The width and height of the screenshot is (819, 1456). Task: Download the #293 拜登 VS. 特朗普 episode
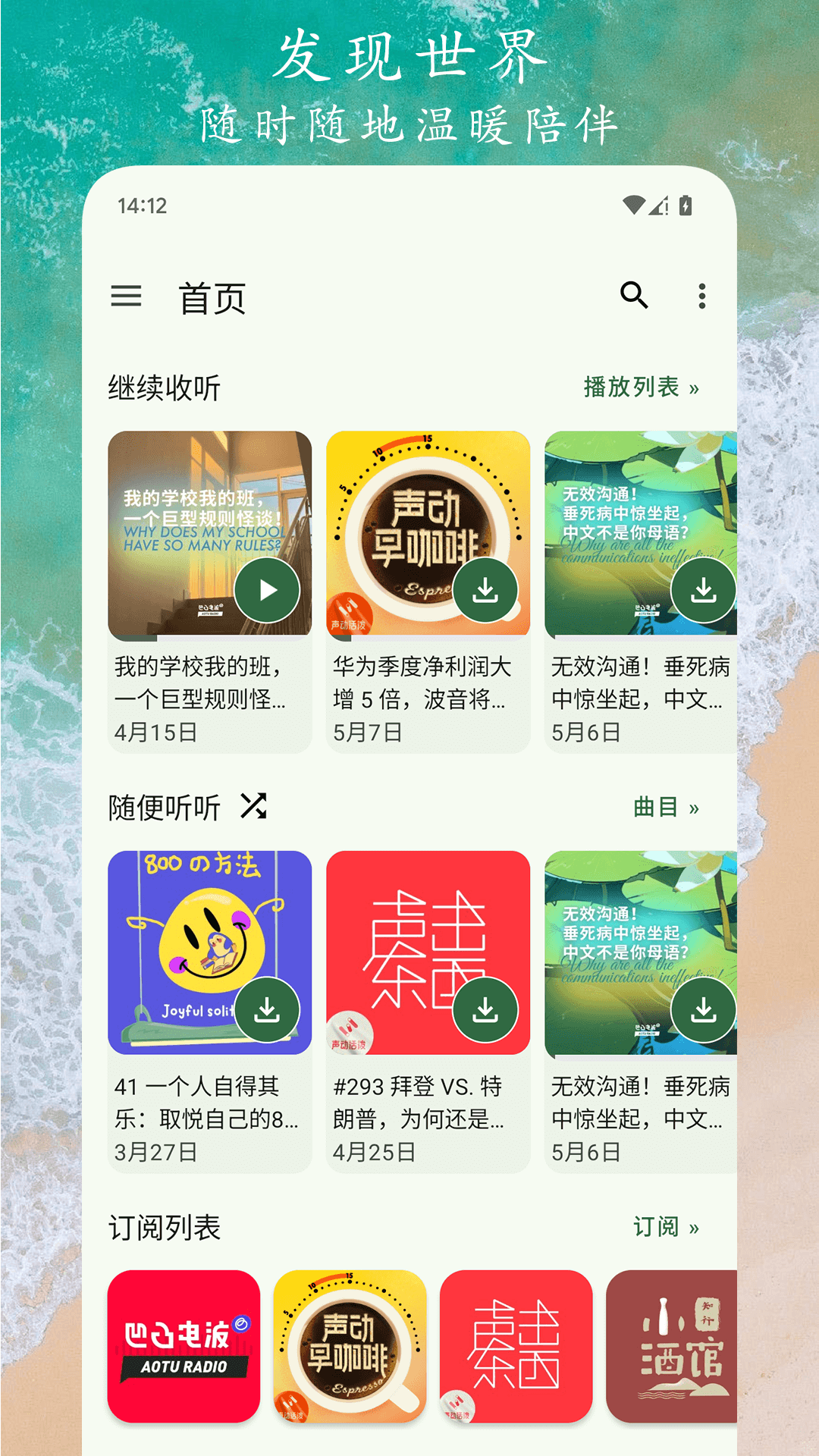coord(486,1009)
